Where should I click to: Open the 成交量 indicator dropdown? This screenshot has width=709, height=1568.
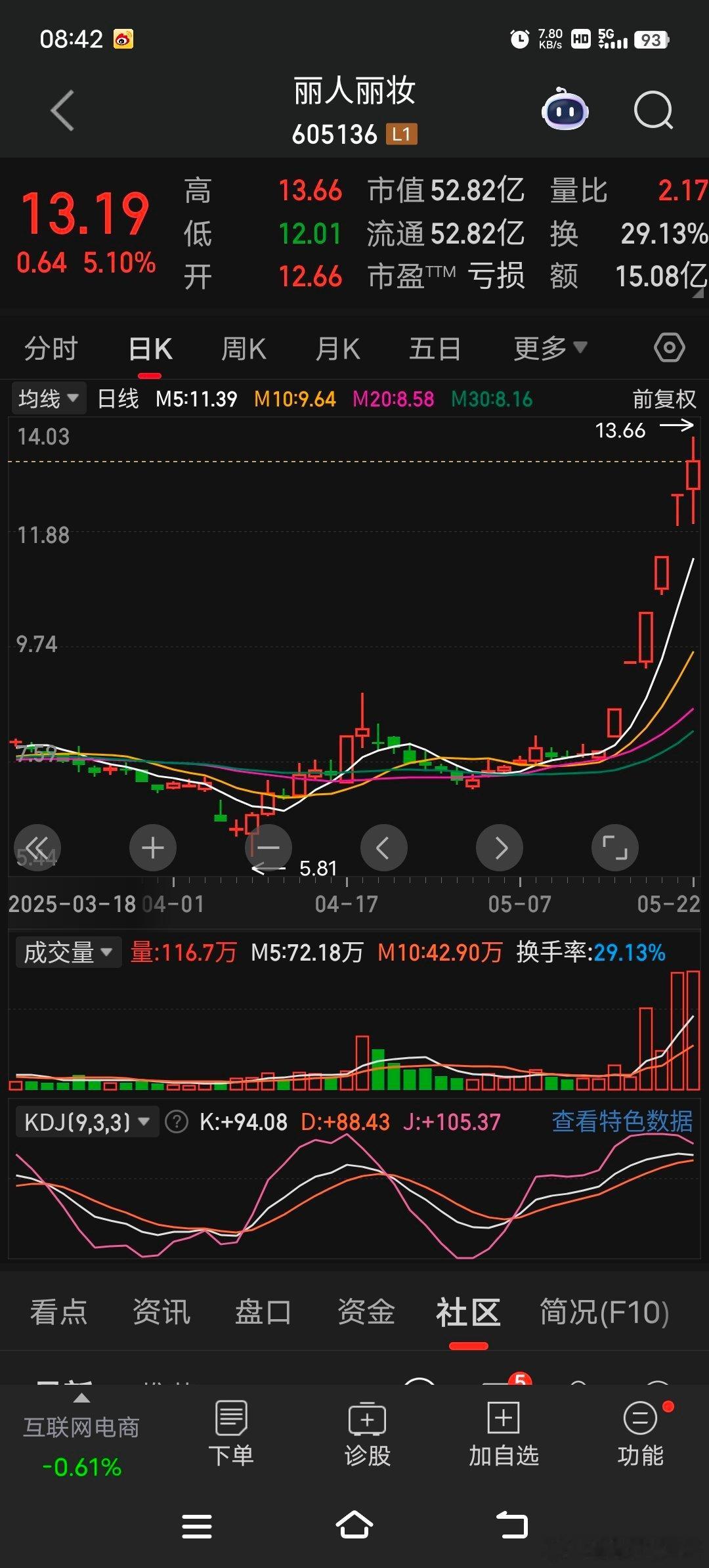[x=68, y=953]
